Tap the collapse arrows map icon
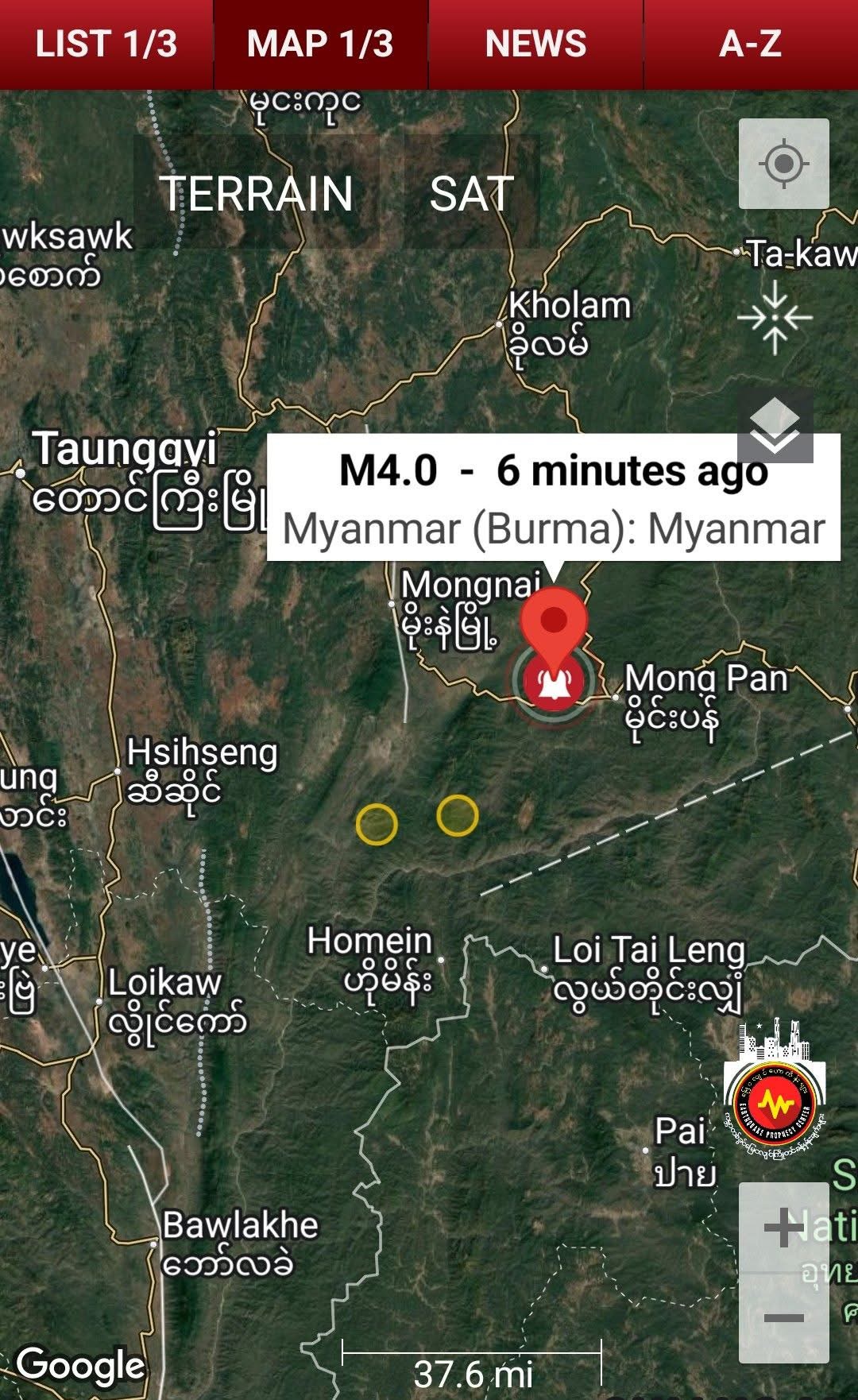 775,319
